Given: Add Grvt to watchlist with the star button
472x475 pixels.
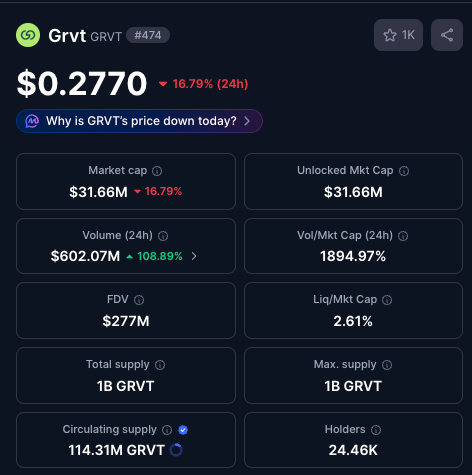Looking at the screenshot, I should click(x=398, y=35).
